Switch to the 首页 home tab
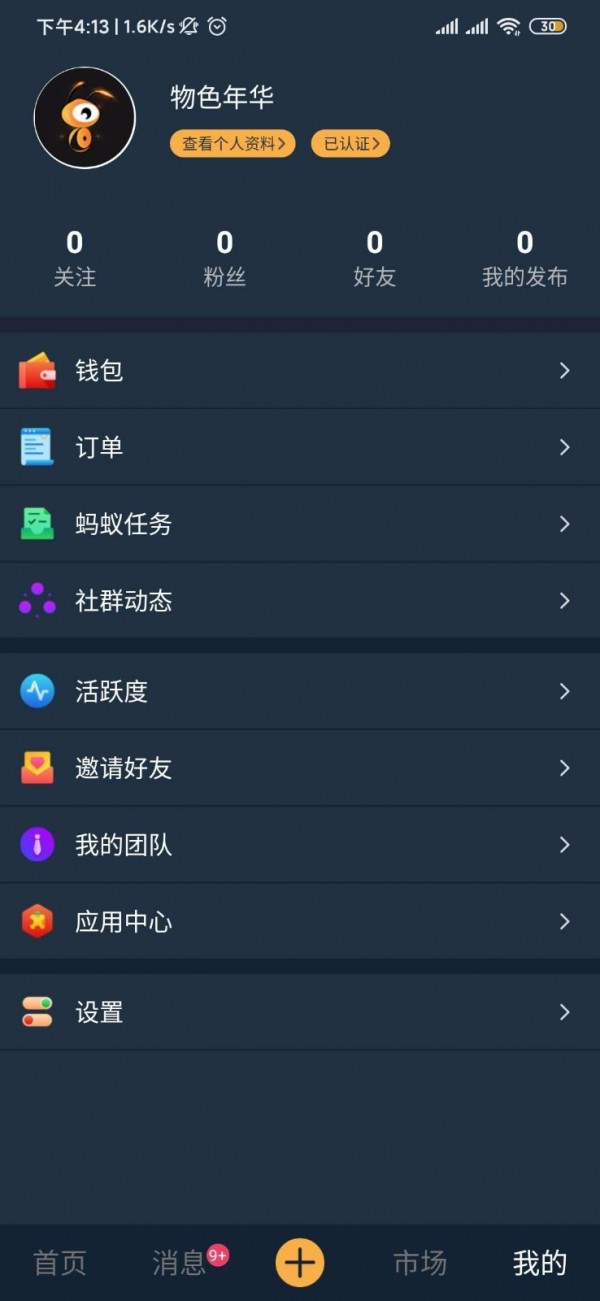This screenshot has width=600, height=1301. point(60,1263)
